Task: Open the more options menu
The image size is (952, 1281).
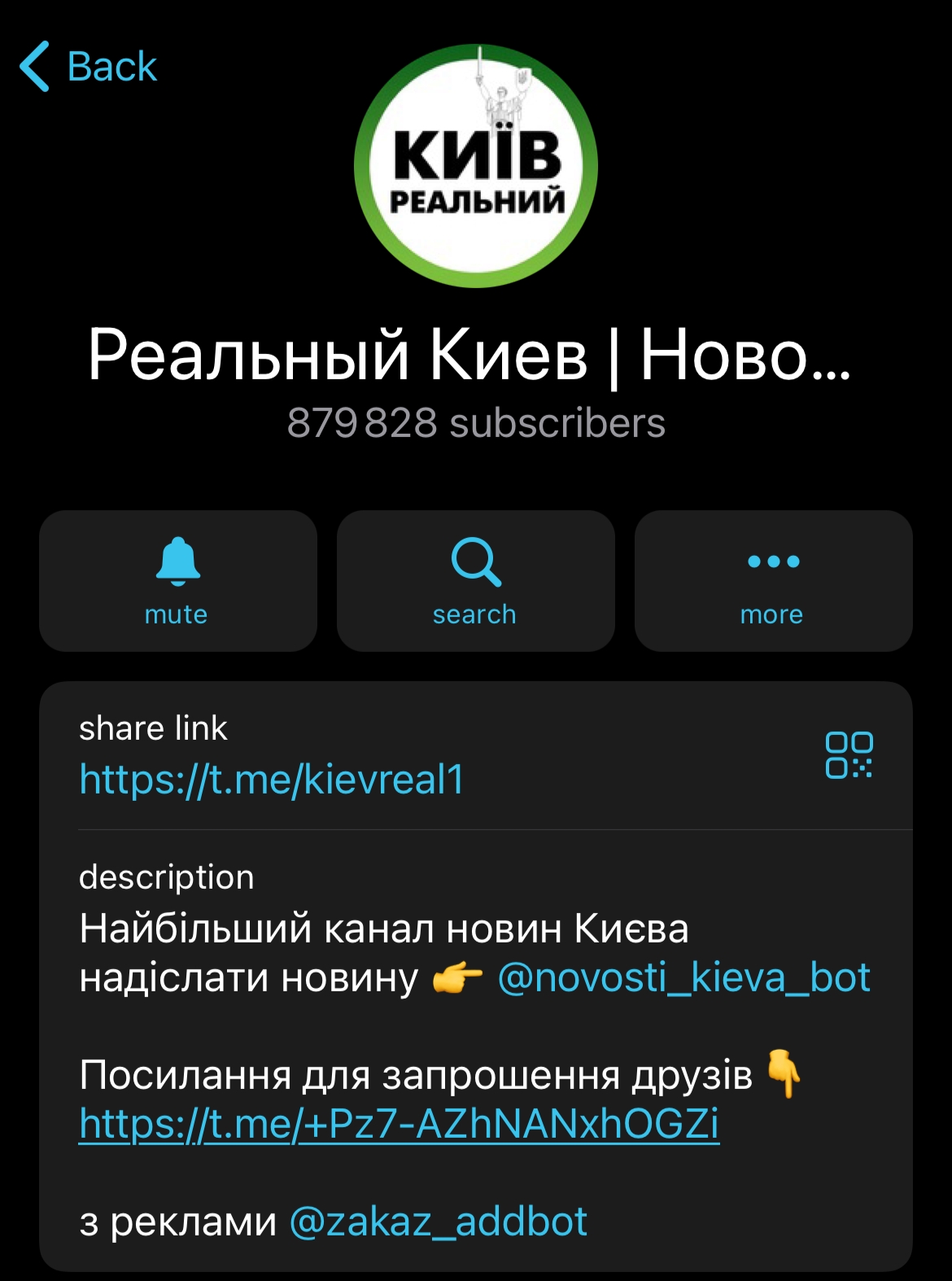Action: (x=773, y=581)
